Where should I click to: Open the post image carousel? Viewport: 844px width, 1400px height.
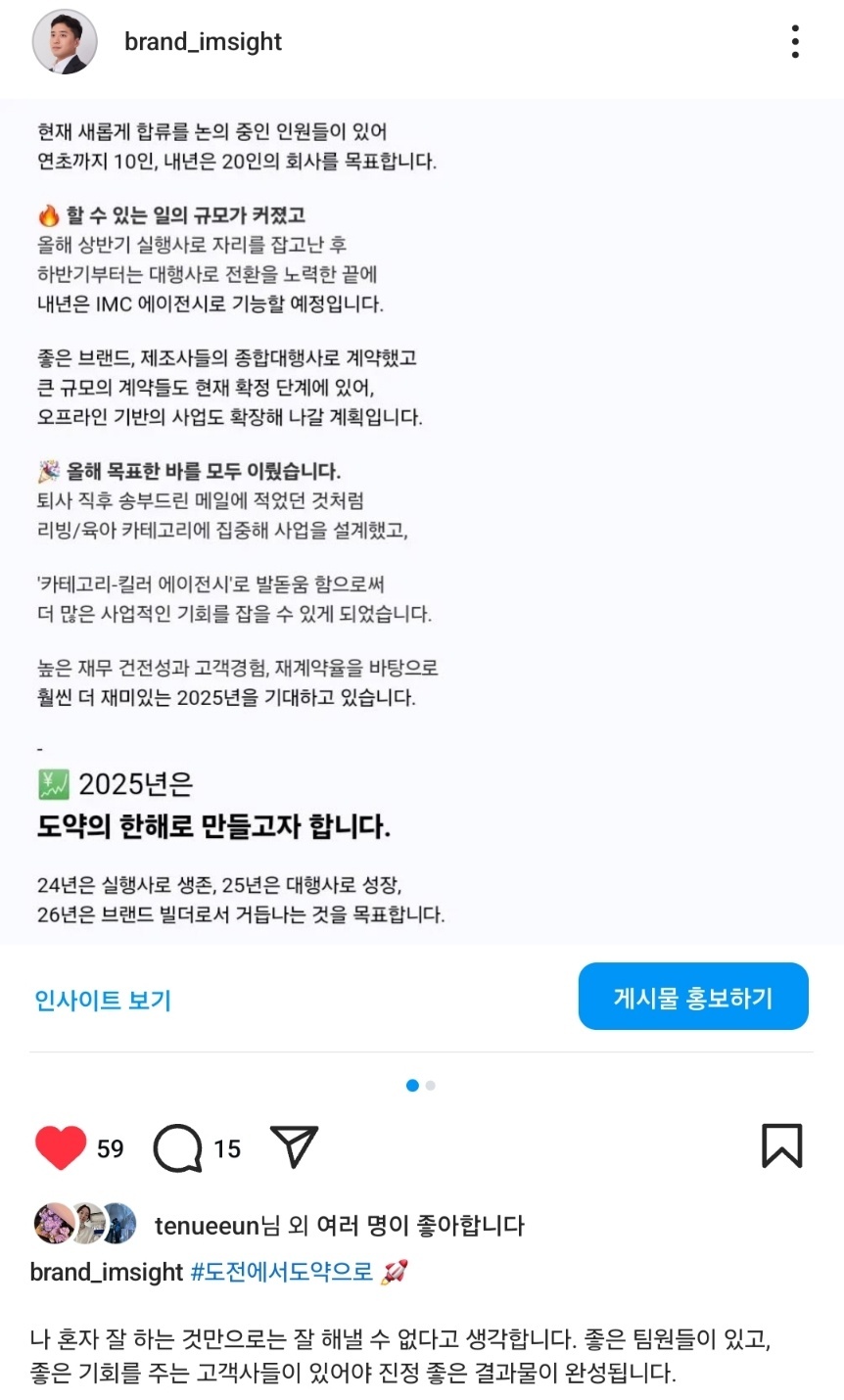tap(421, 519)
